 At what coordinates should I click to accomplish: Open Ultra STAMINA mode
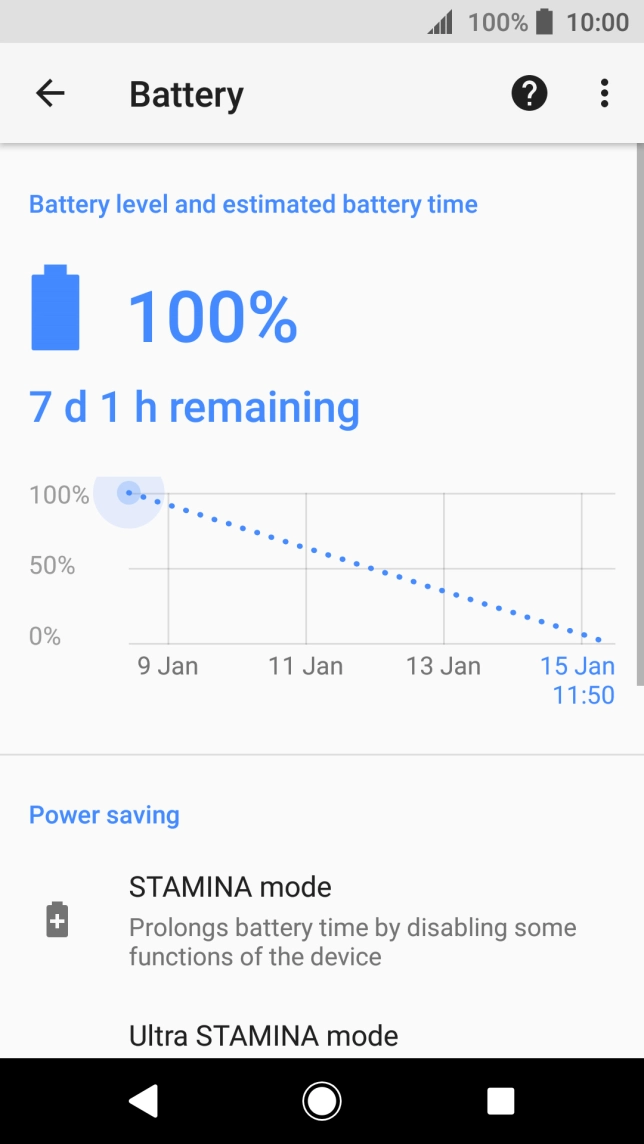click(264, 1036)
